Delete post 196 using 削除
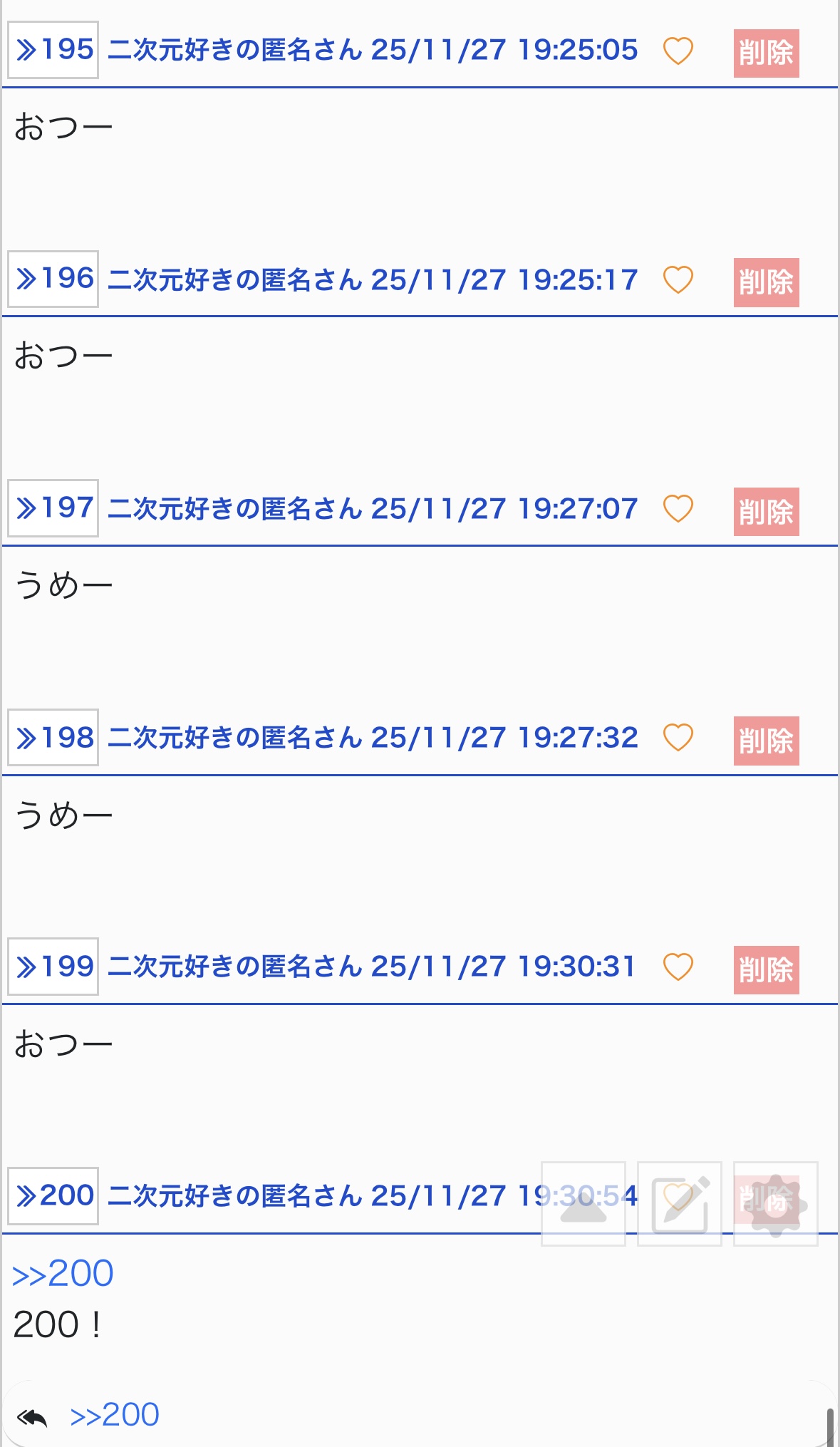 coord(766,282)
